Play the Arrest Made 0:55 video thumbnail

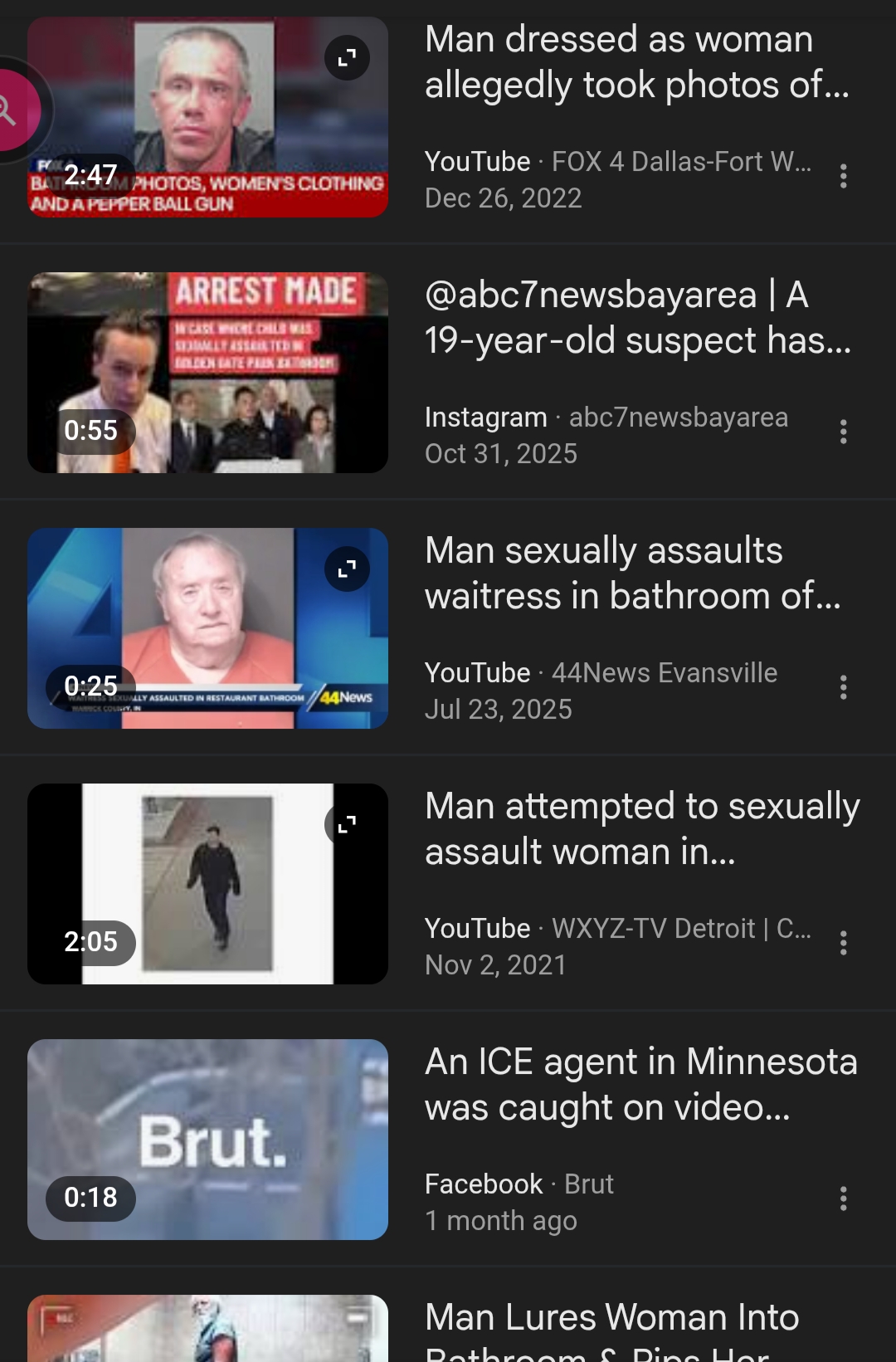[x=207, y=373]
